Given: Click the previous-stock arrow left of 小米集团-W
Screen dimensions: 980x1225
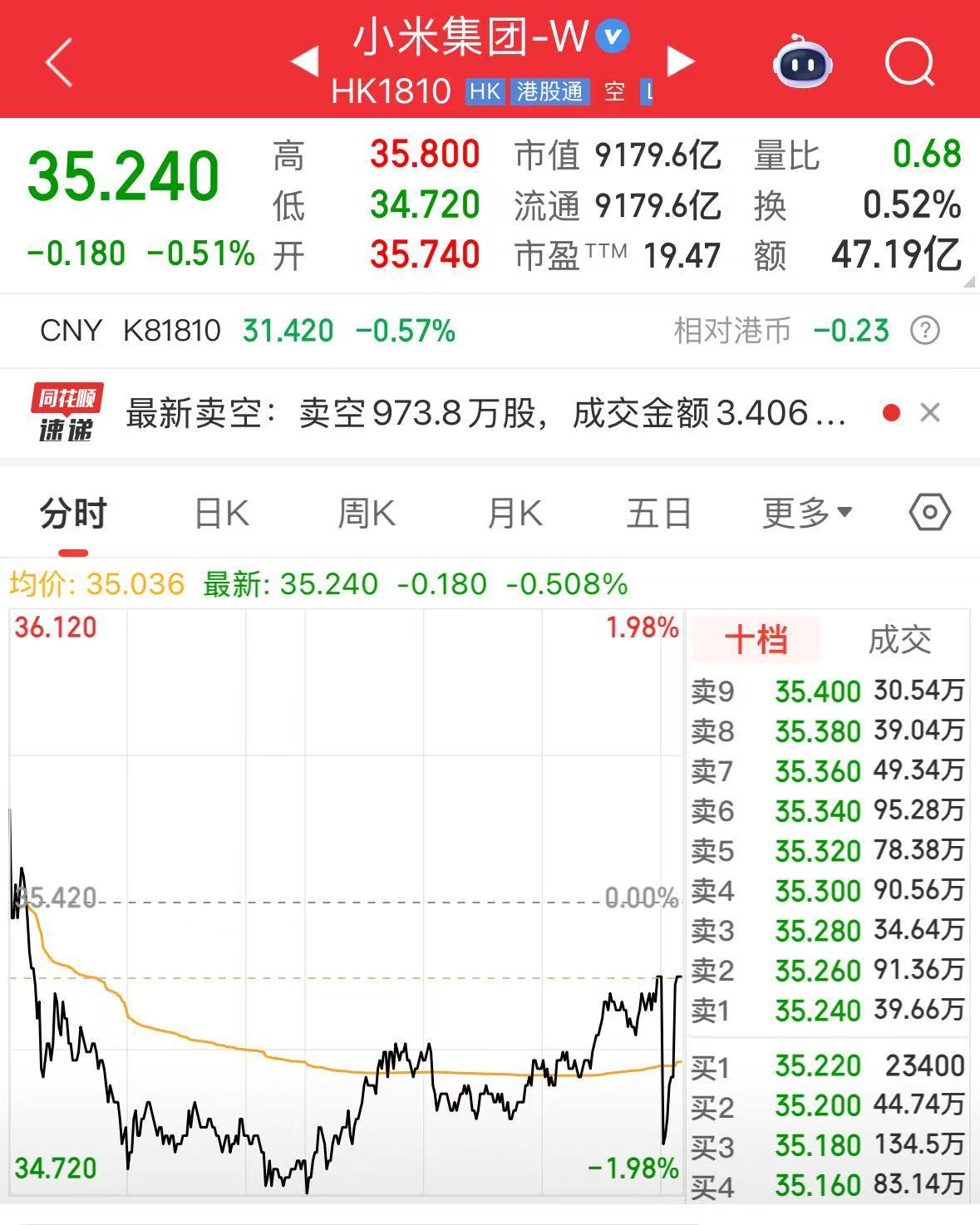Looking at the screenshot, I should (306, 61).
